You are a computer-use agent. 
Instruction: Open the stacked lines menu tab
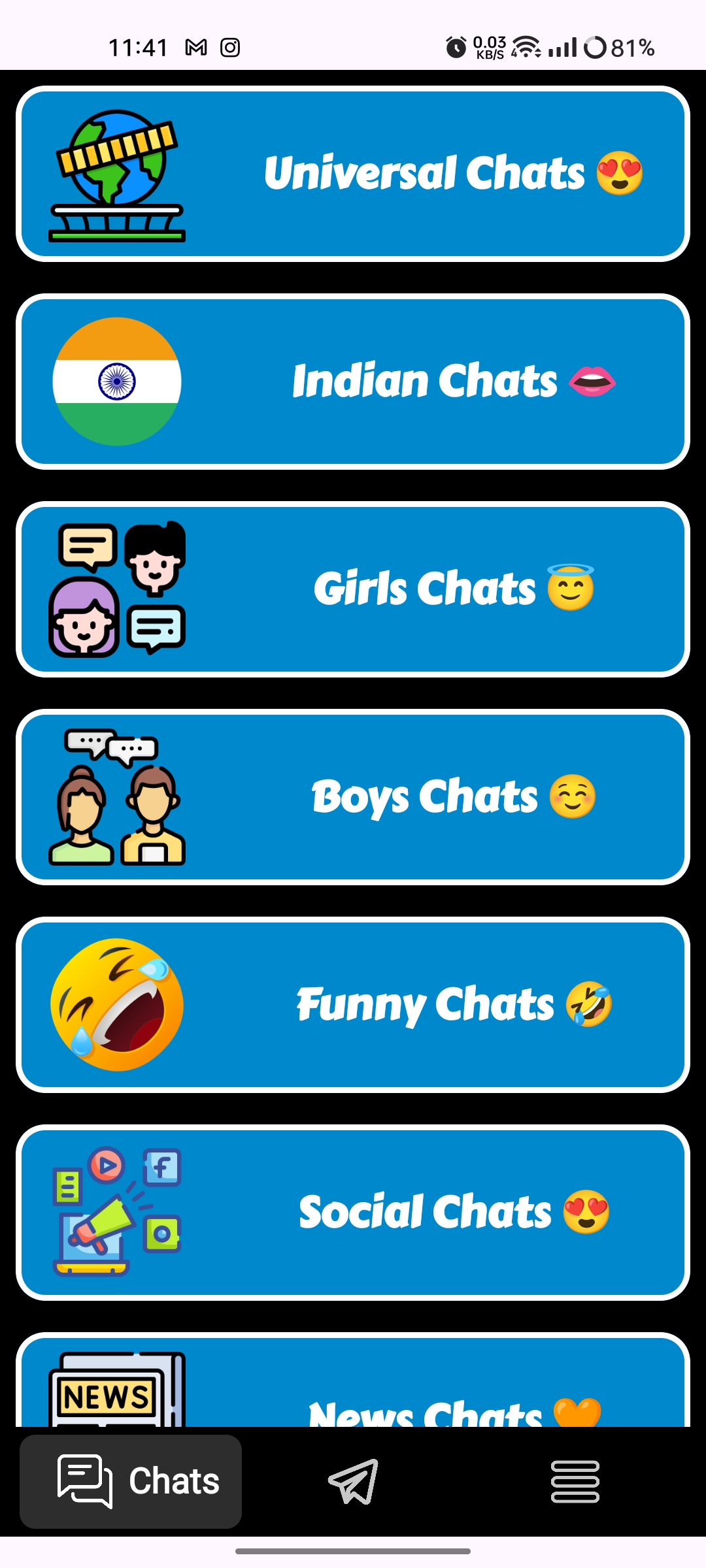575,1481
